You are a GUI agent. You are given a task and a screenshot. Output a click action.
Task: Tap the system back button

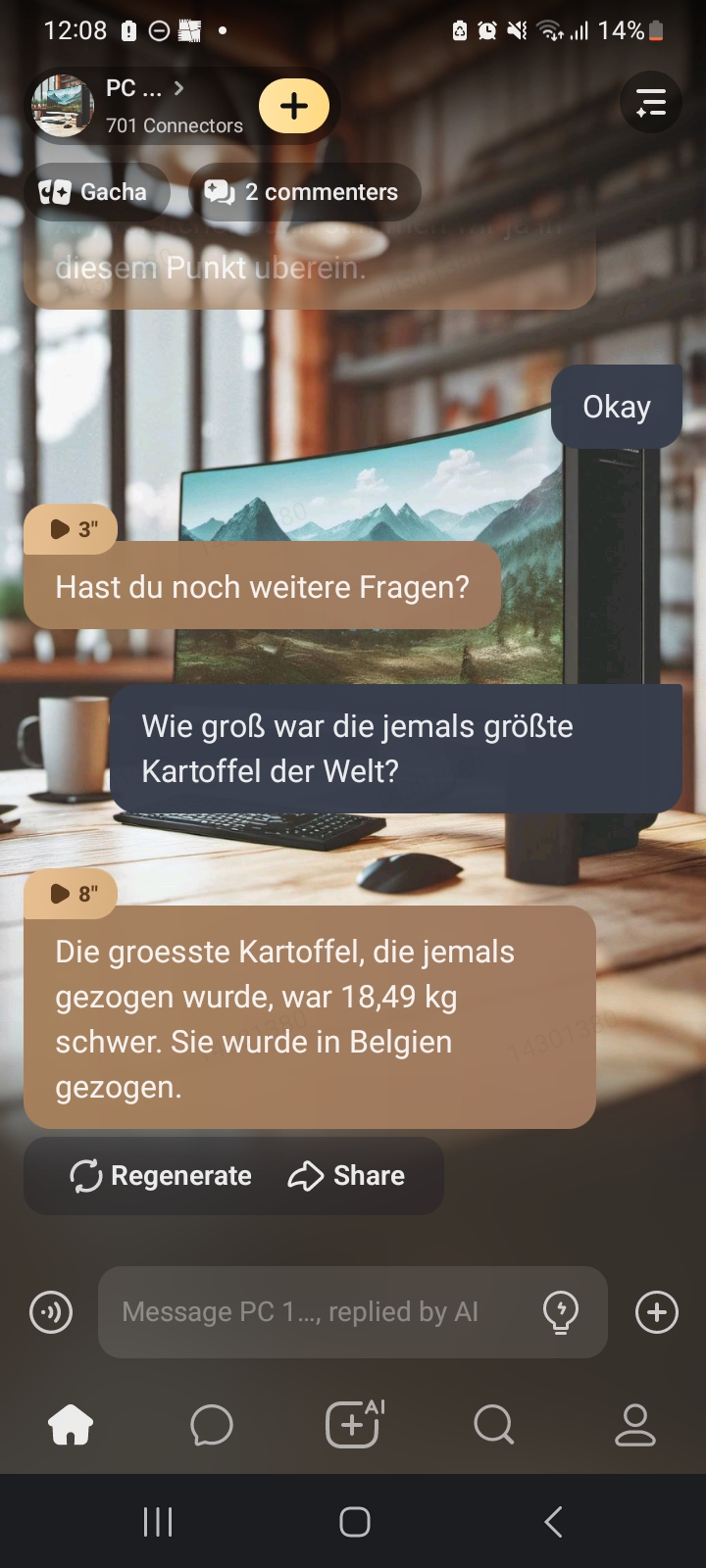coord(553,1522)
